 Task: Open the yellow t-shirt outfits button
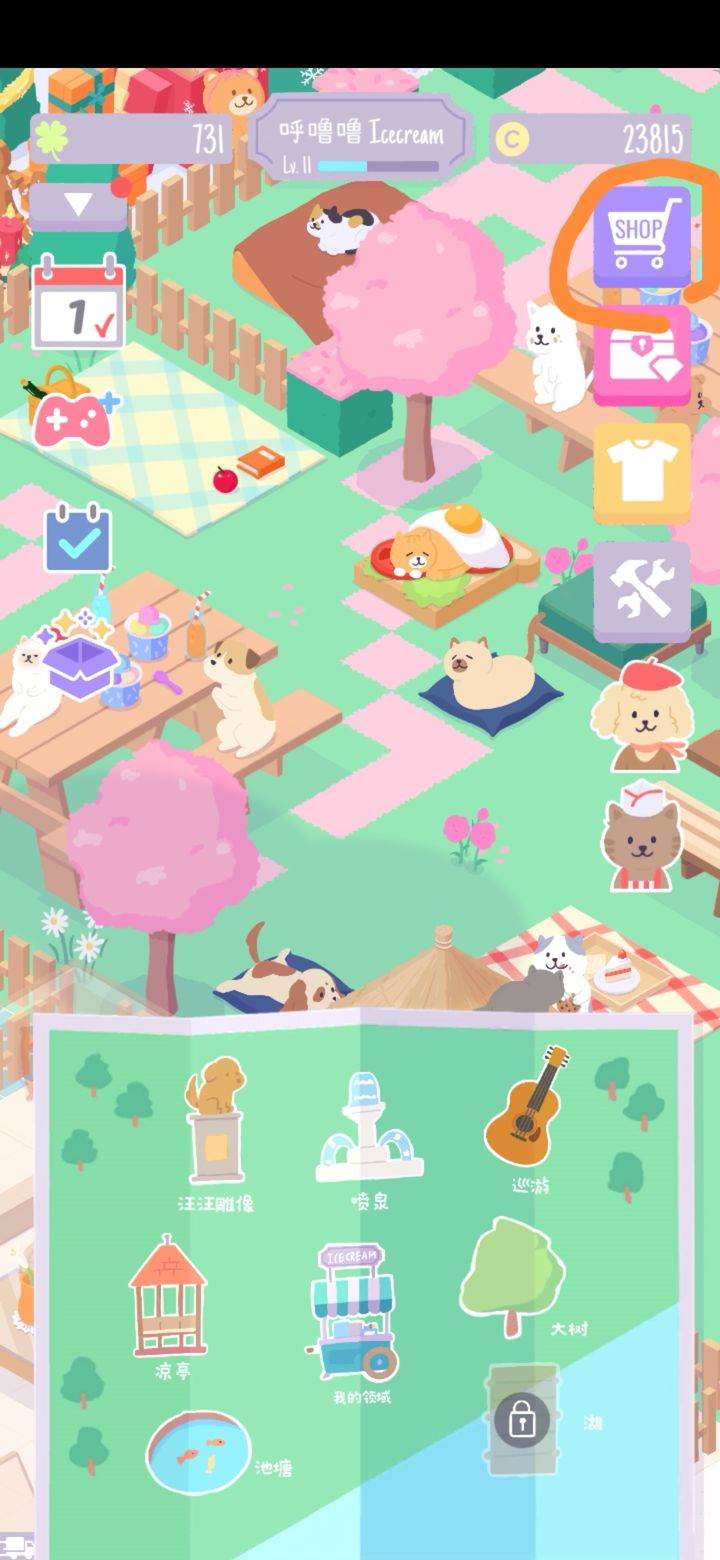pyautogui.click(x=642, y=474)
